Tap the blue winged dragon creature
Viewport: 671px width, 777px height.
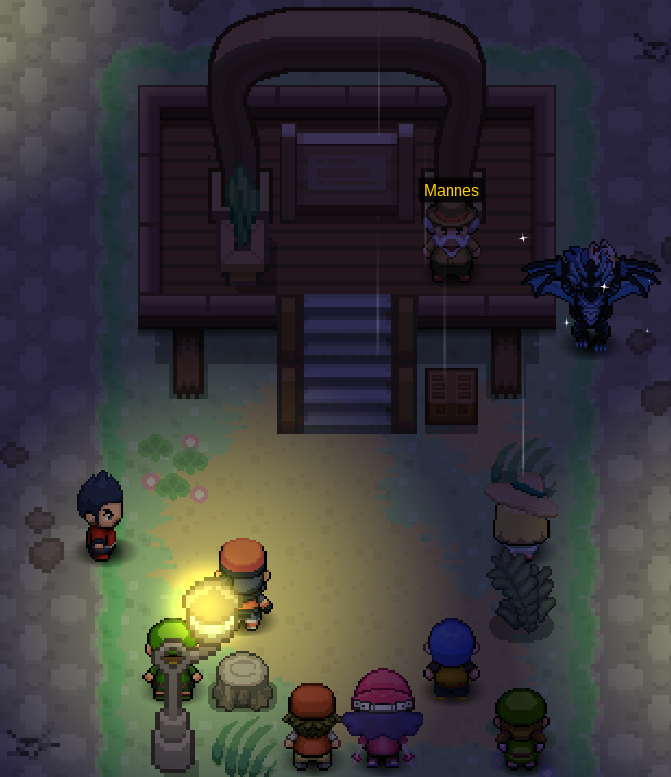(x=592, y=292)
